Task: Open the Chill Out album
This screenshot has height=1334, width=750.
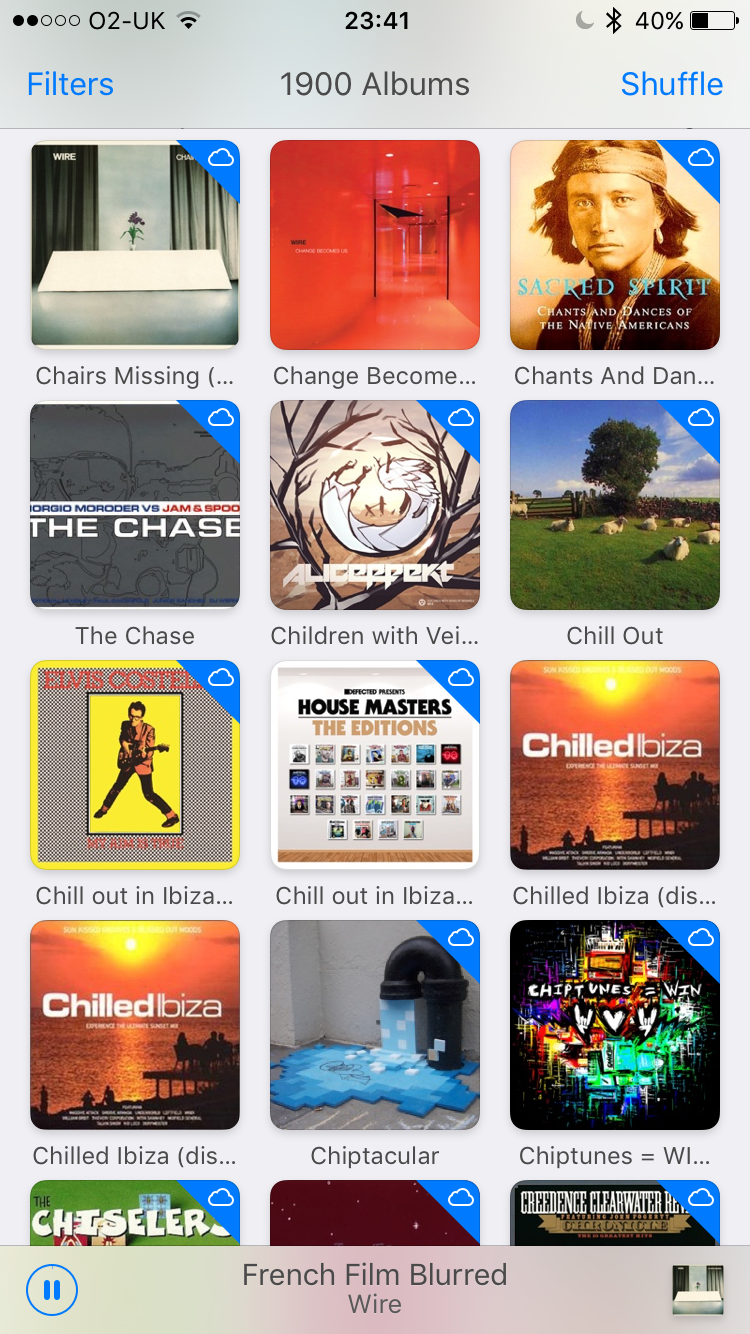Action: pos(615,505)
